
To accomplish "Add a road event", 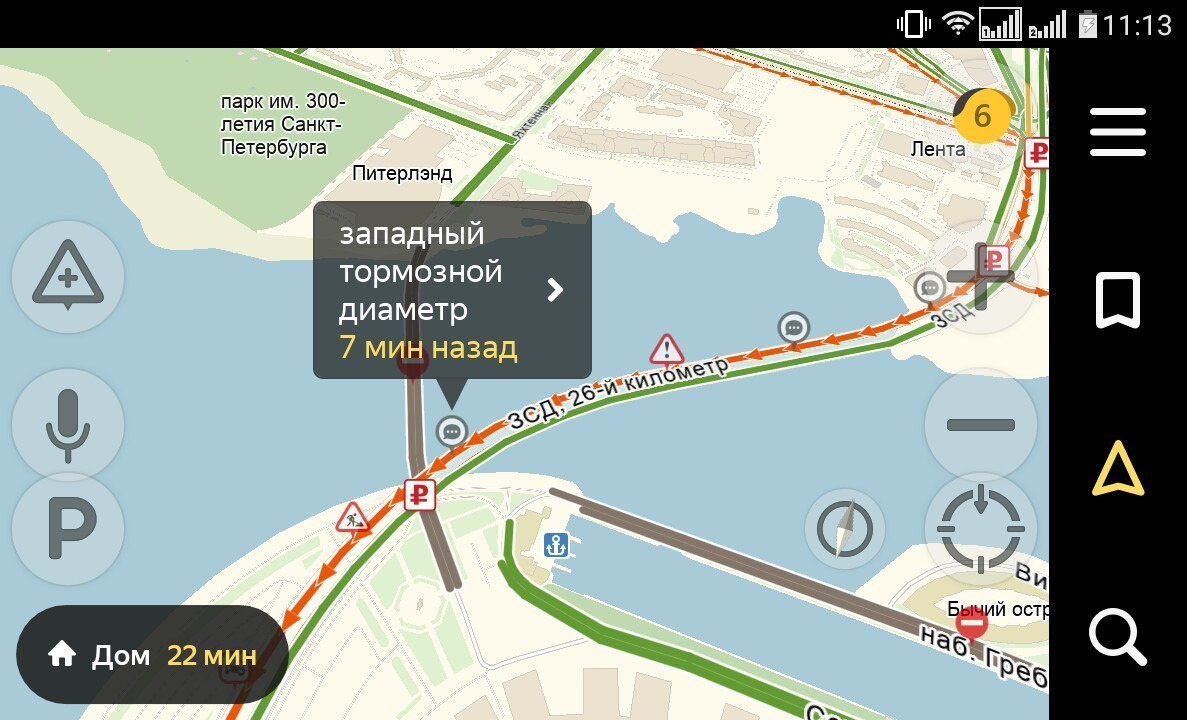I will click(x=68, y=277).
